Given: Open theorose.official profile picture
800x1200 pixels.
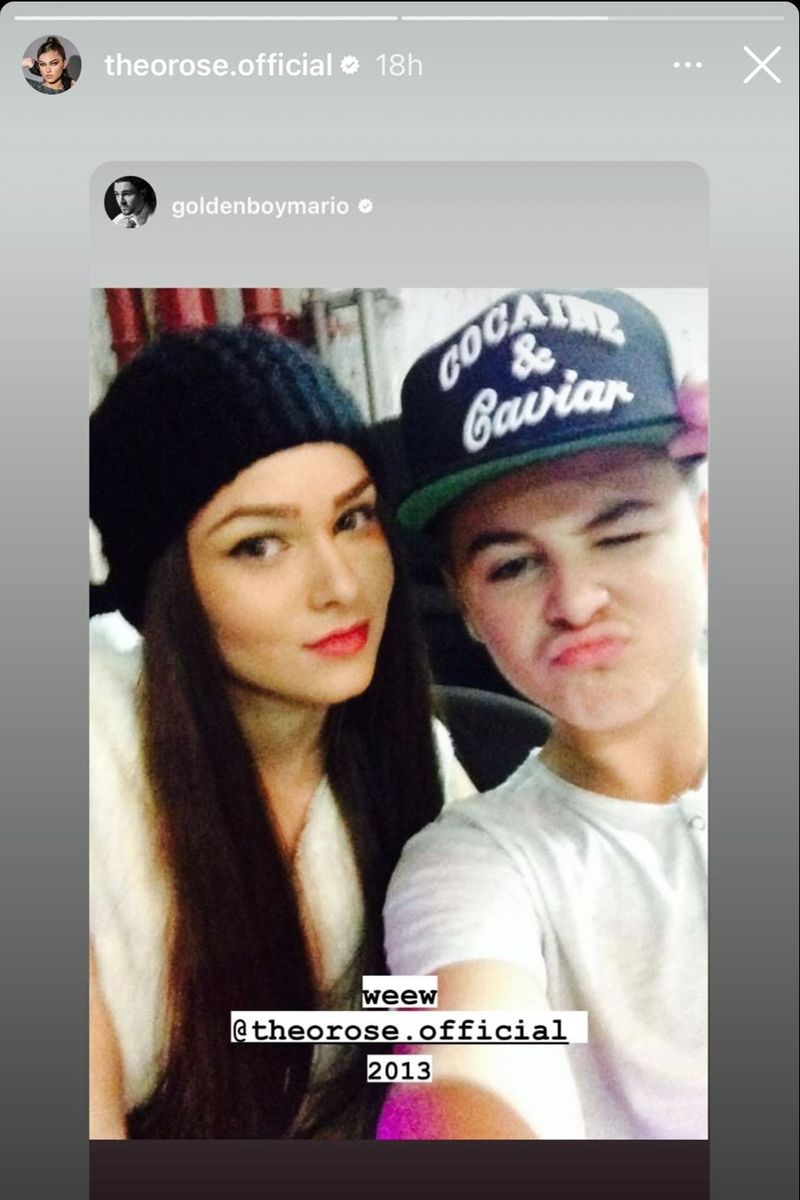Looking at the screenshot, I should tap(51, 65).
